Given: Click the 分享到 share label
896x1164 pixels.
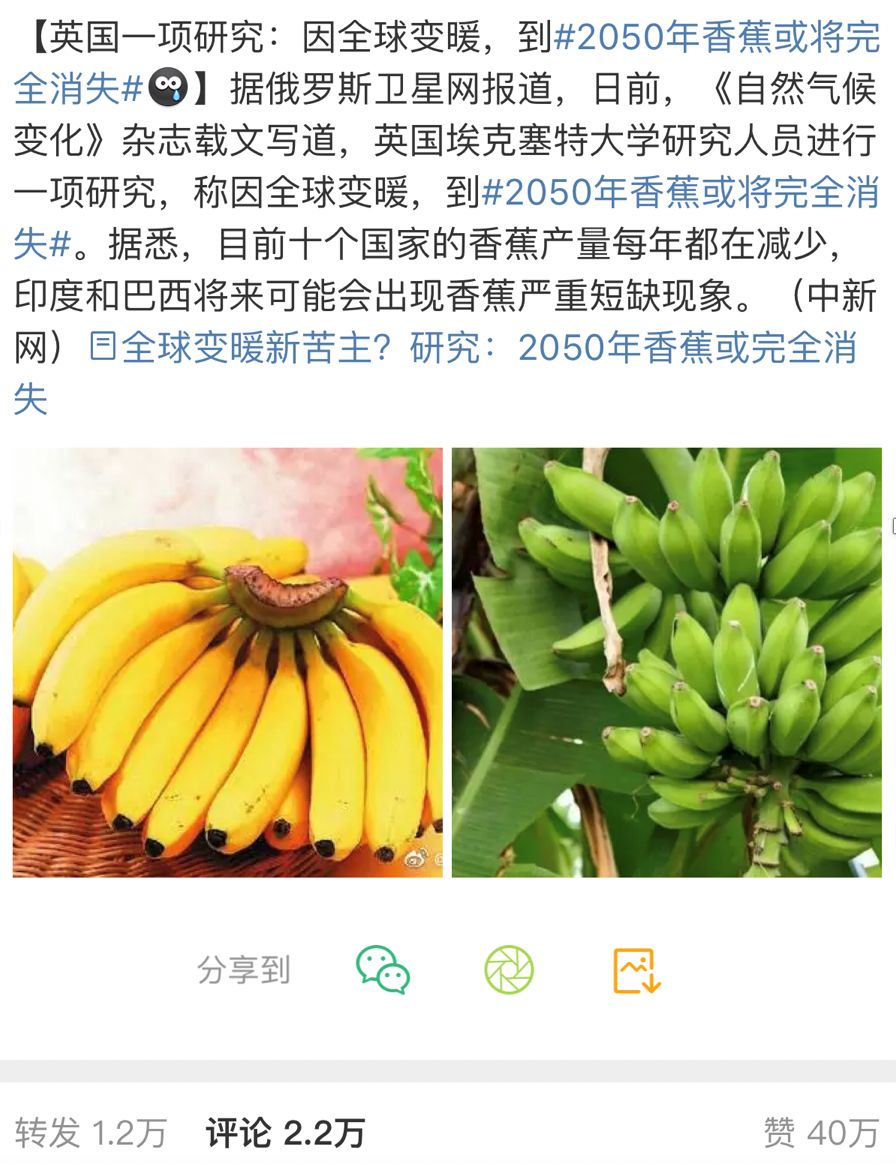Looking at the screenshot, I should point(241,969).
